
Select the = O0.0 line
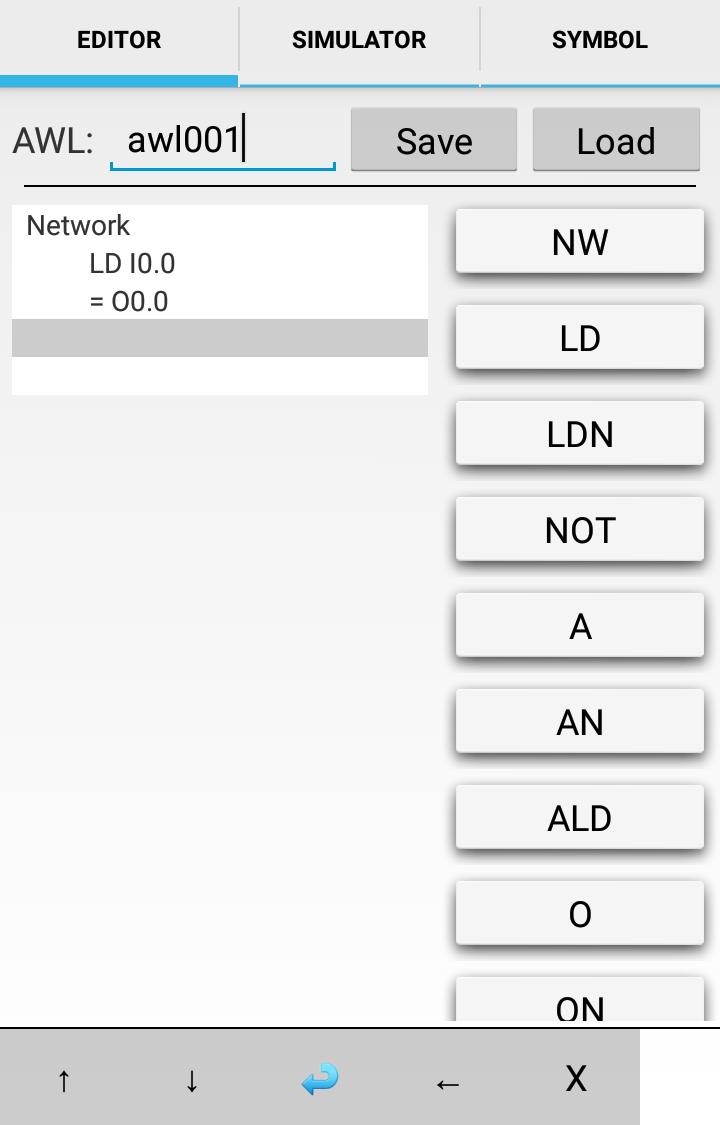click(x=129, y=301)
